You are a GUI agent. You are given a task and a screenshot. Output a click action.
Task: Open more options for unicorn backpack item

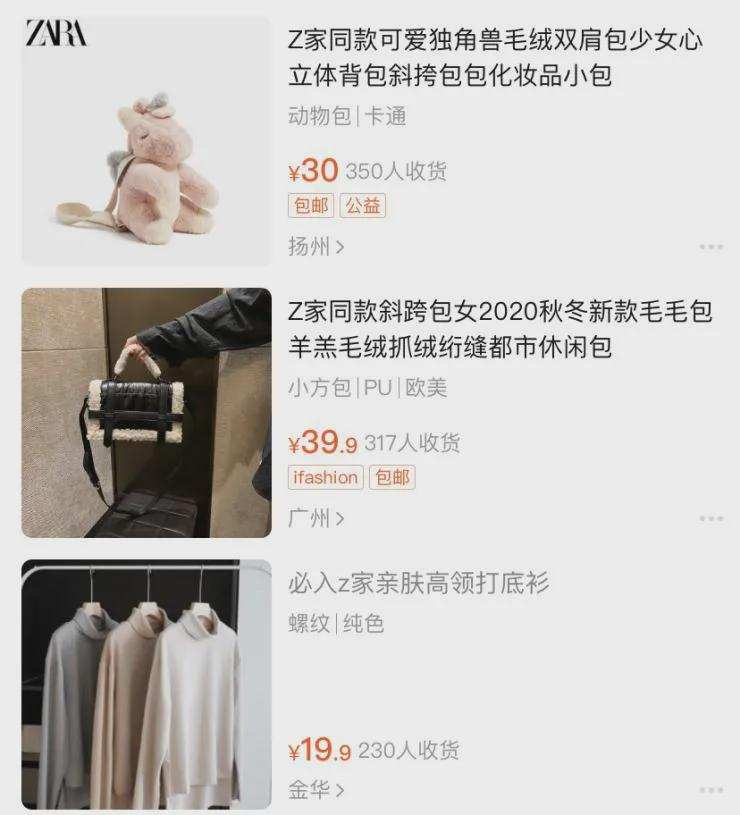pyautogui.click(x=711, y=247)
